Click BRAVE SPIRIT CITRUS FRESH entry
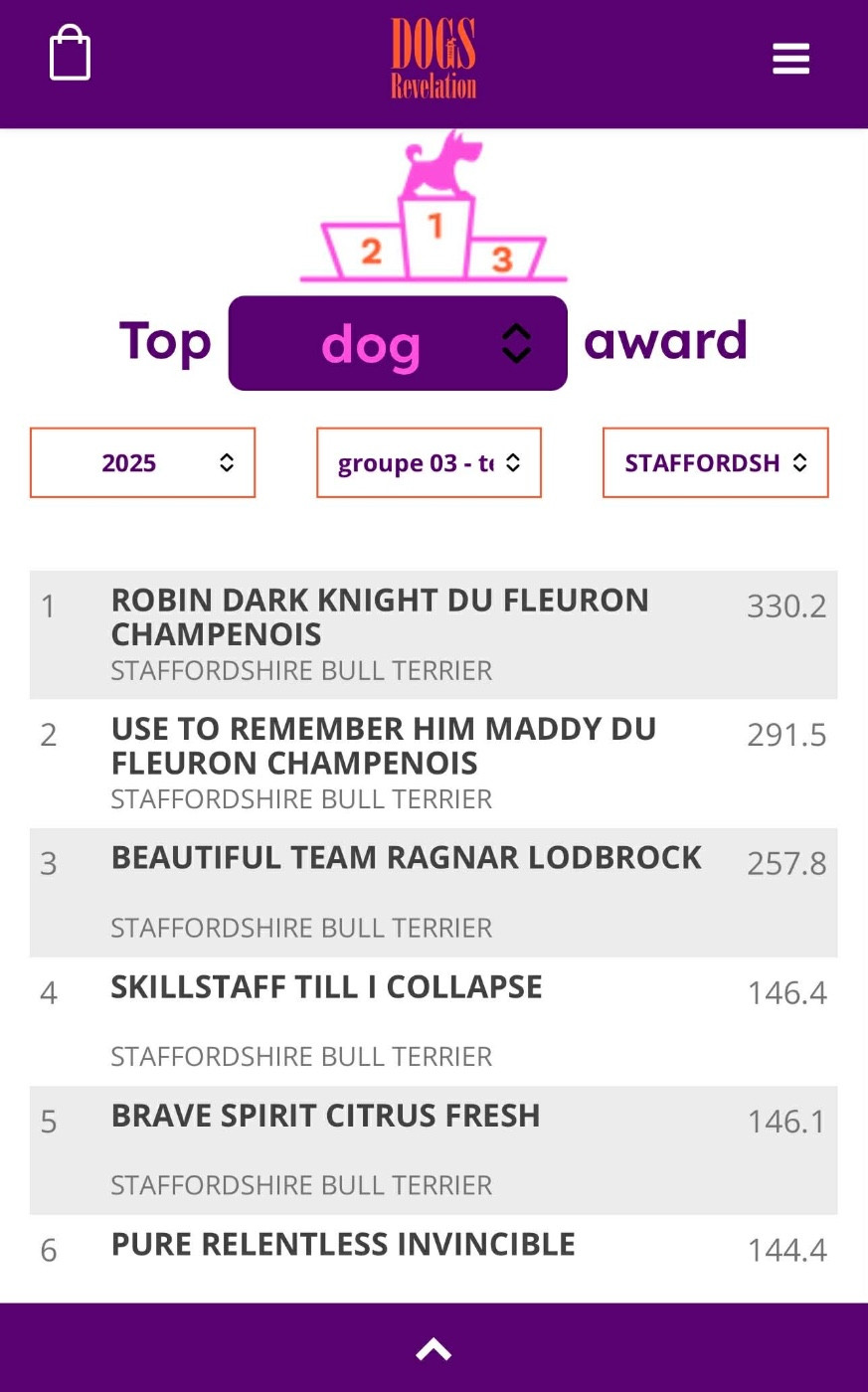 (x=325, y=1116)
